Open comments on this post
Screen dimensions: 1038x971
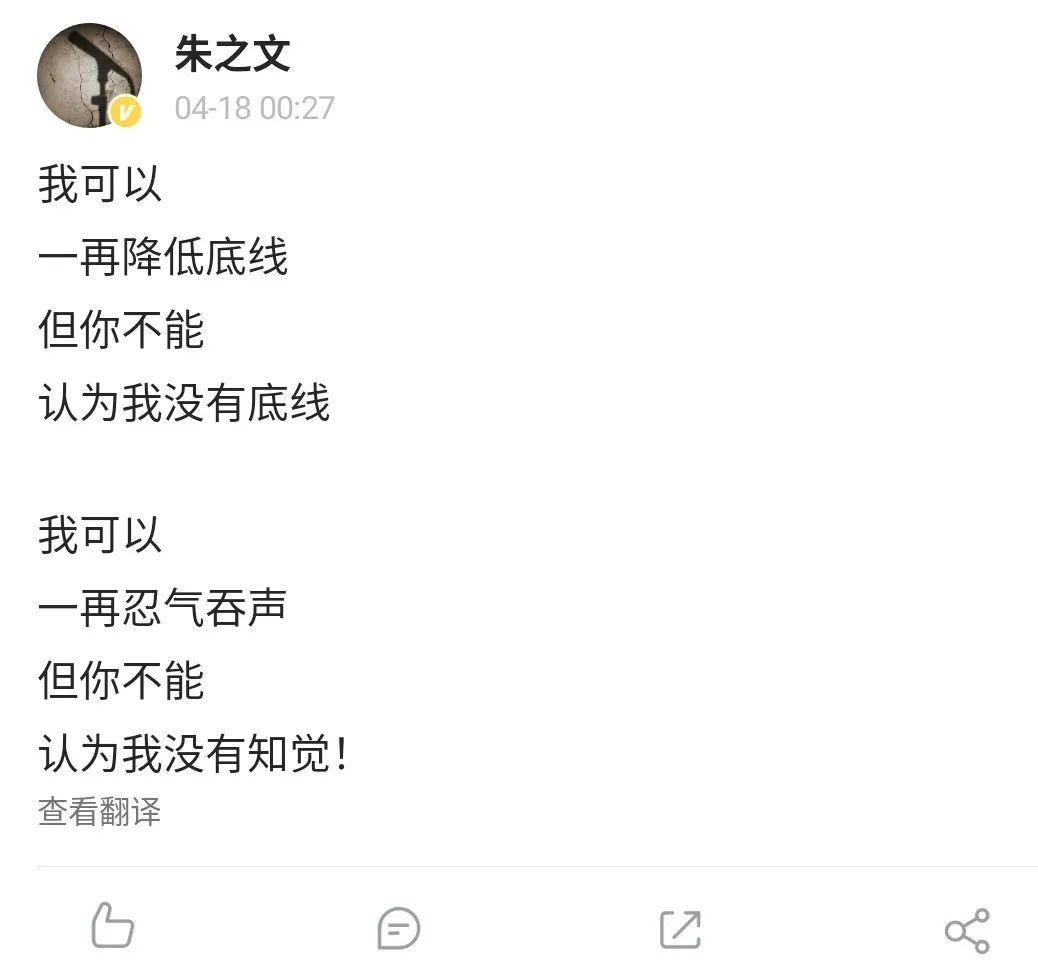pyautogui.click(x=398, y=928)
